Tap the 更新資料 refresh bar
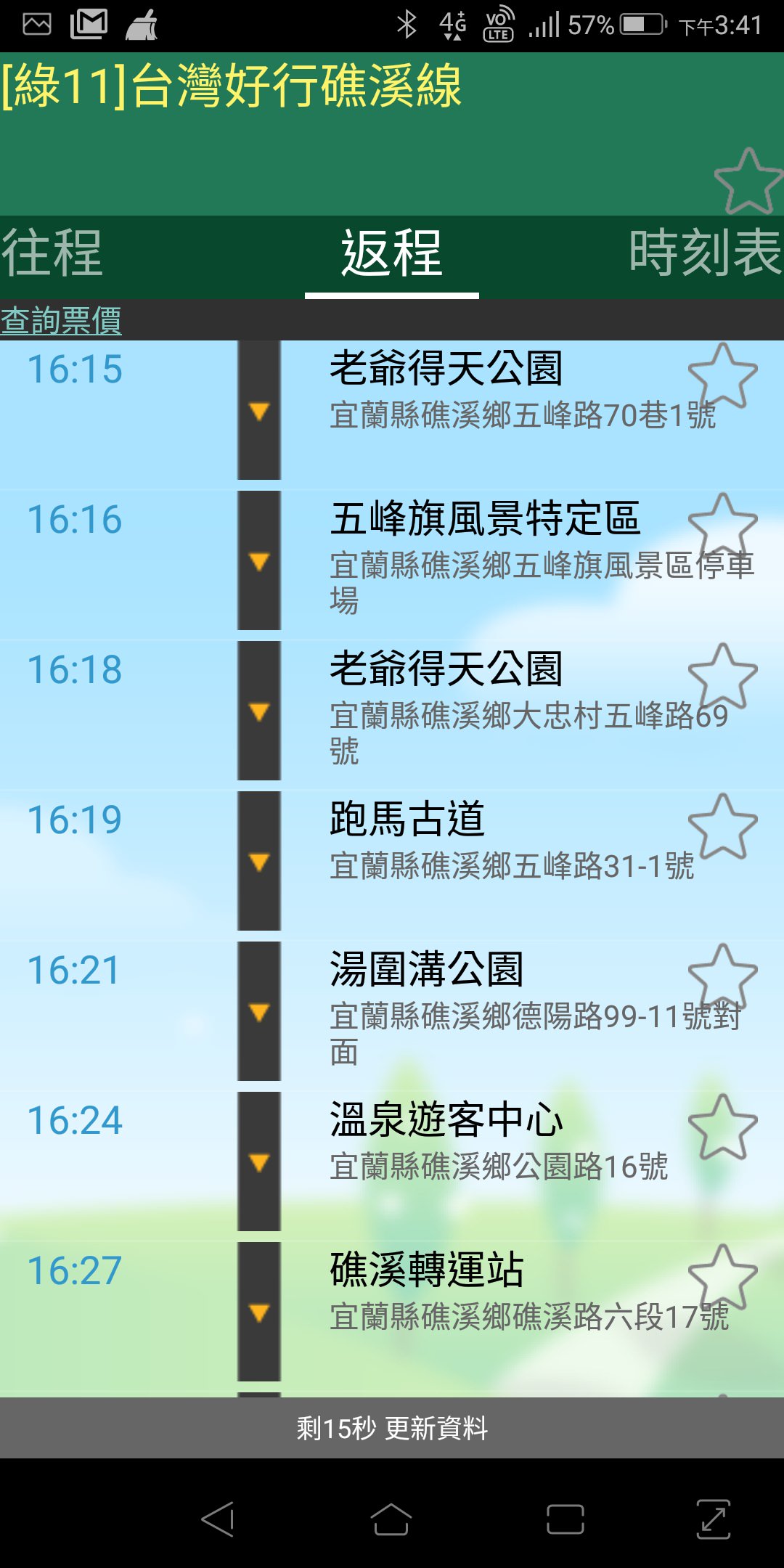Image resolution: width=784 pixels, height=1568 pixels. [392, 1428]
